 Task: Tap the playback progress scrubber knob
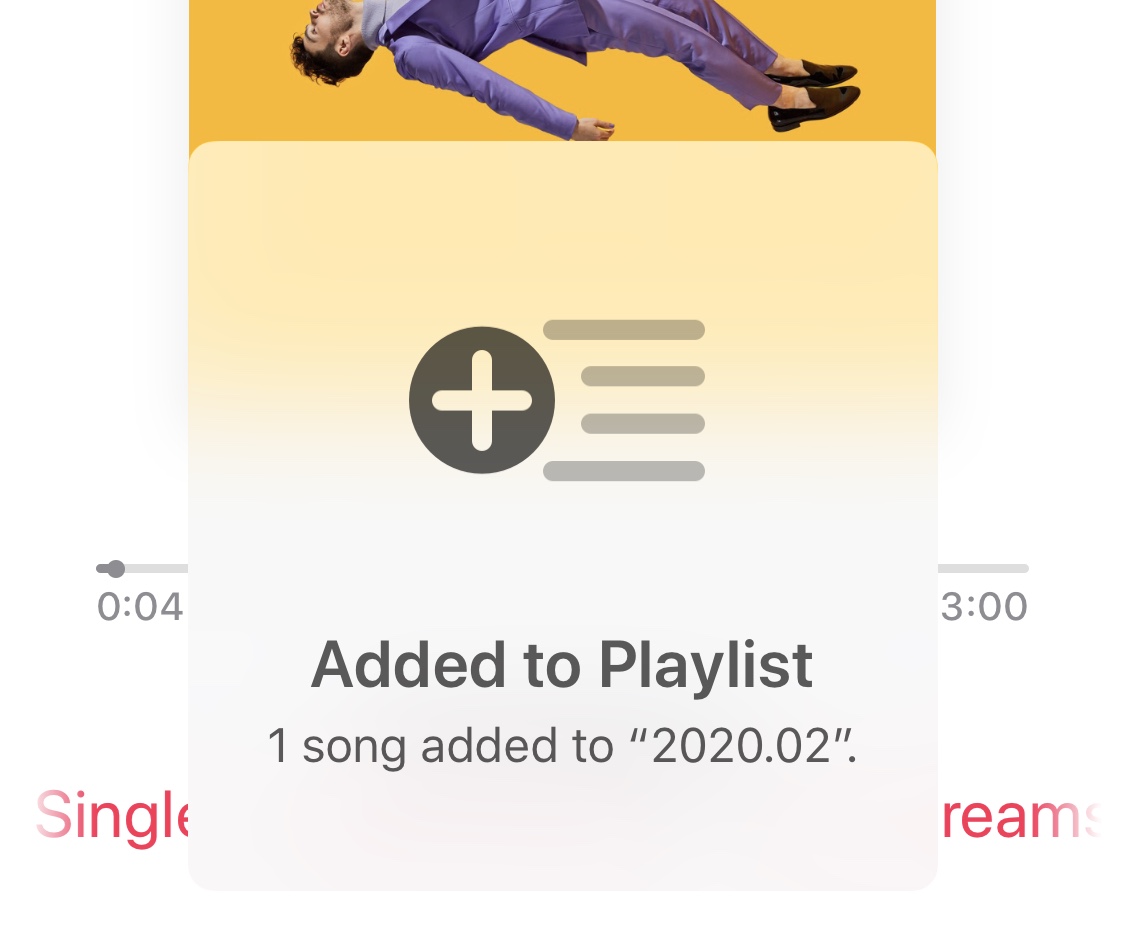116,569
